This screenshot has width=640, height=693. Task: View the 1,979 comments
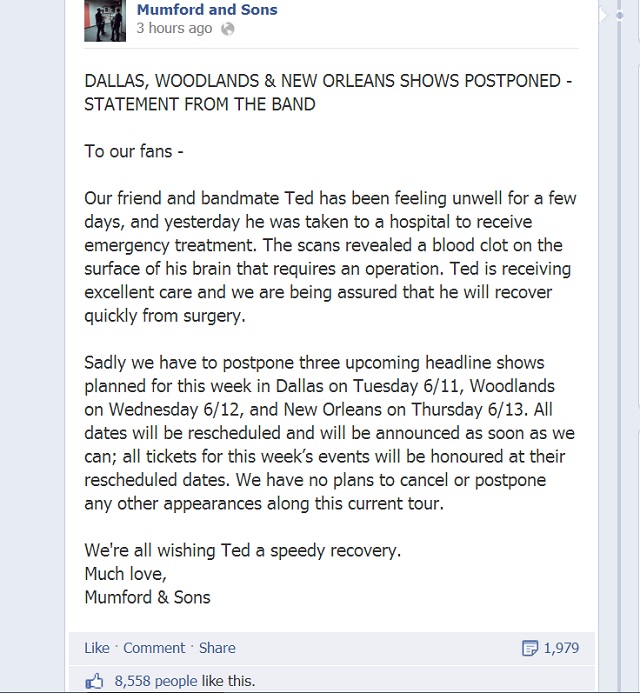(551, 648)
